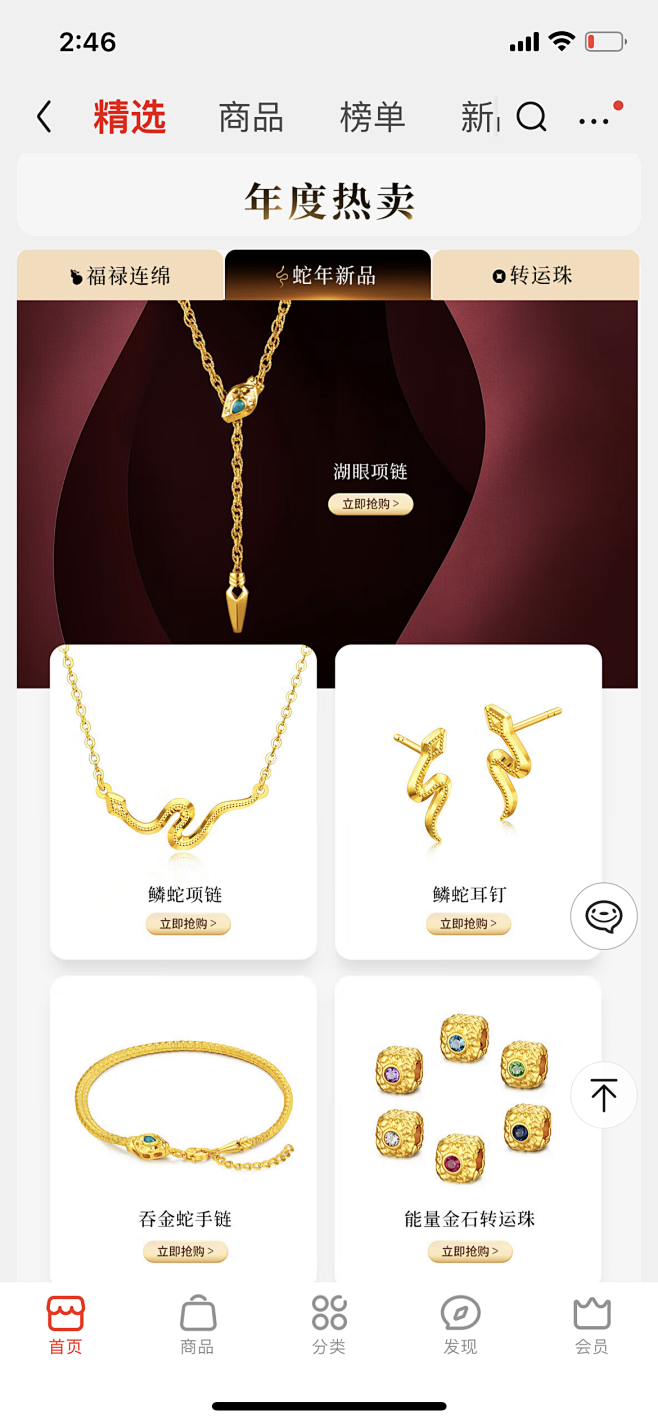Go back with the arrow icon
658x1424 pixels.
[x=44, y=117]
